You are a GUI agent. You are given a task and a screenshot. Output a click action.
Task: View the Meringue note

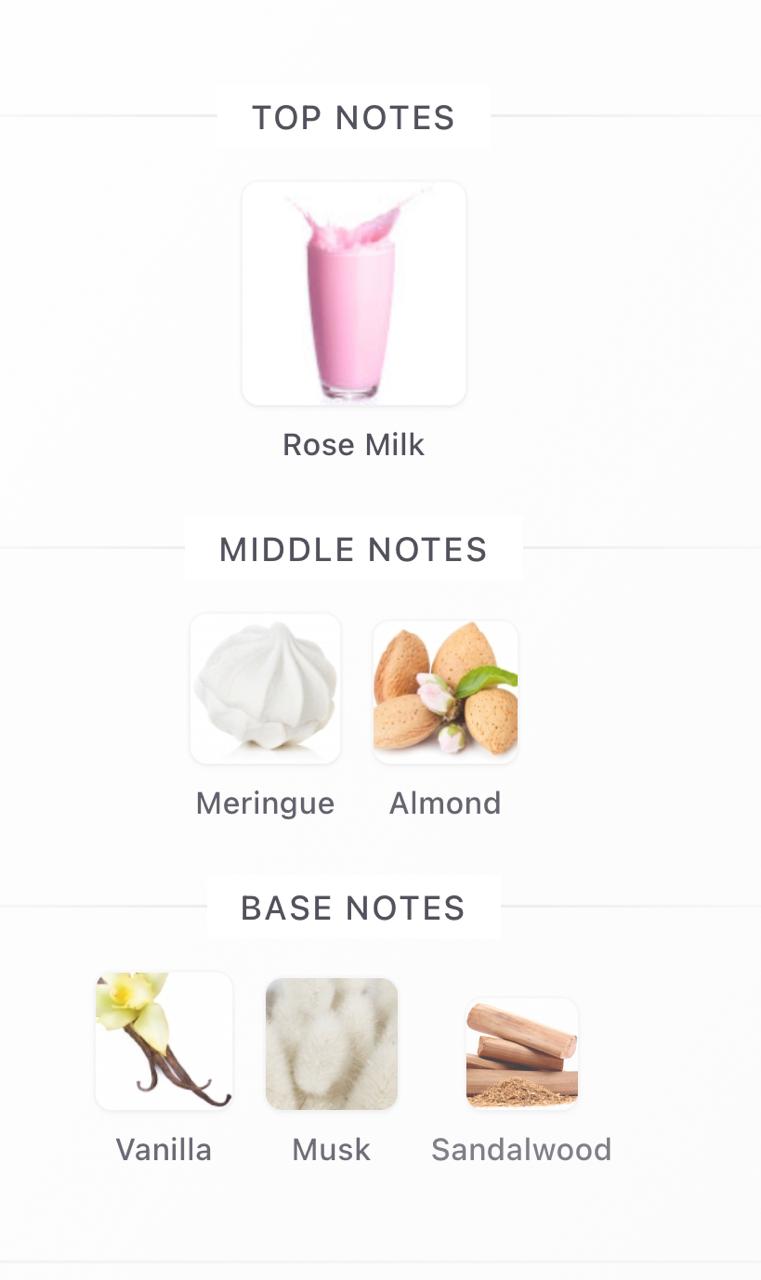(x=265, y=689)
